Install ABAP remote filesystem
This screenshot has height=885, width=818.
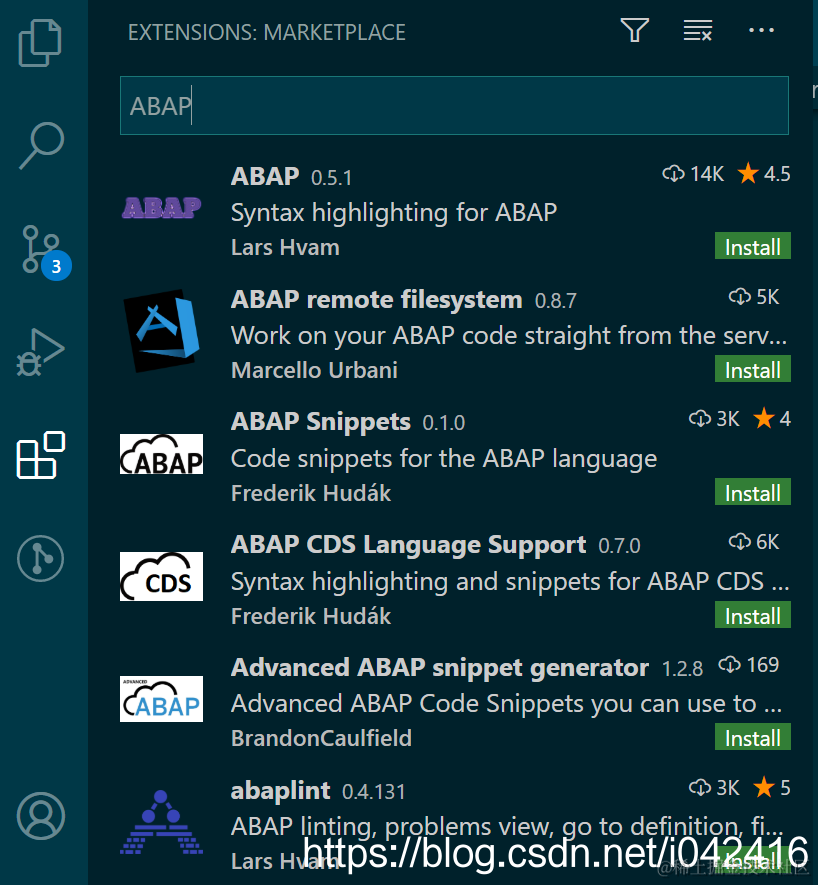[x=752, y=370]
